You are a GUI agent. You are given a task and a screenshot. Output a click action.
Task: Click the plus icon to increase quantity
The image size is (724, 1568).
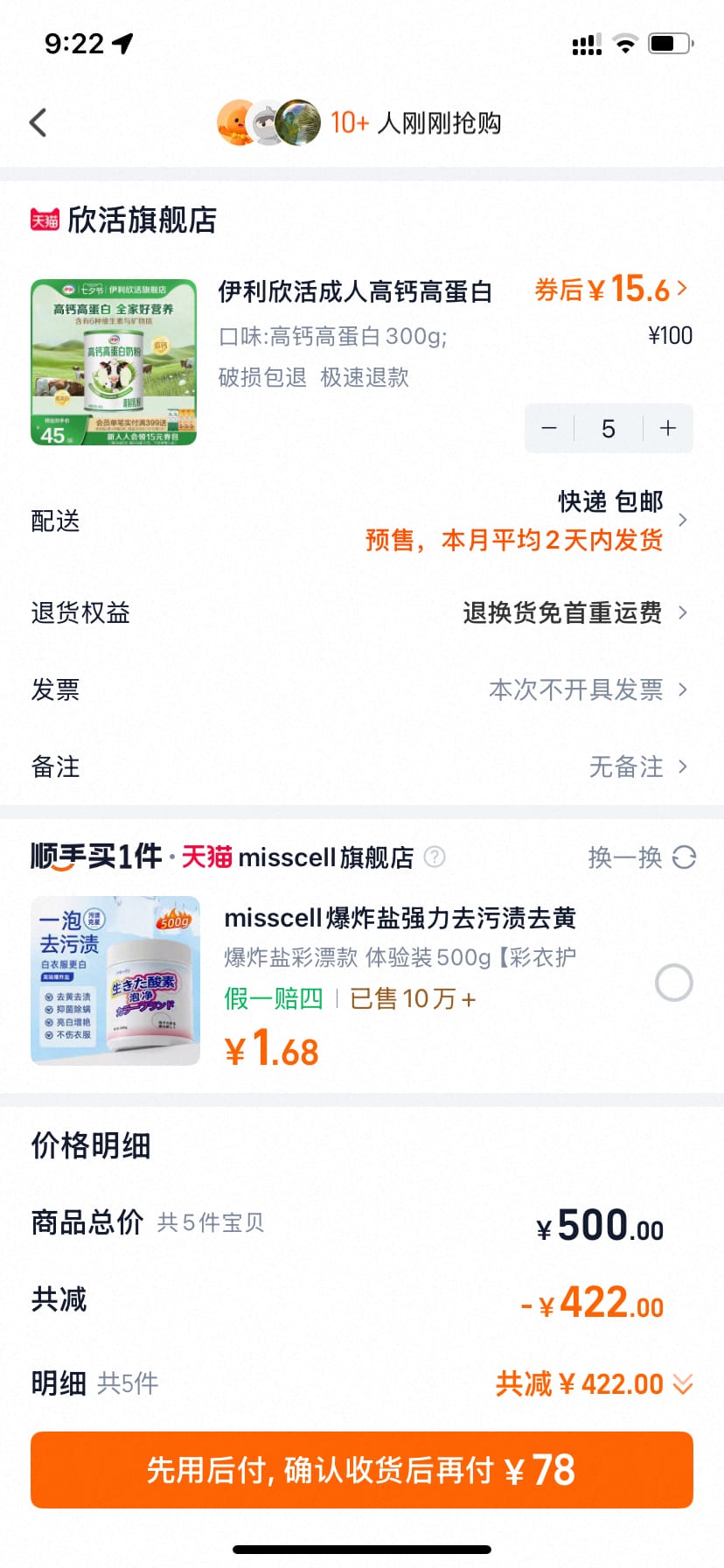(x=667, y=428)
